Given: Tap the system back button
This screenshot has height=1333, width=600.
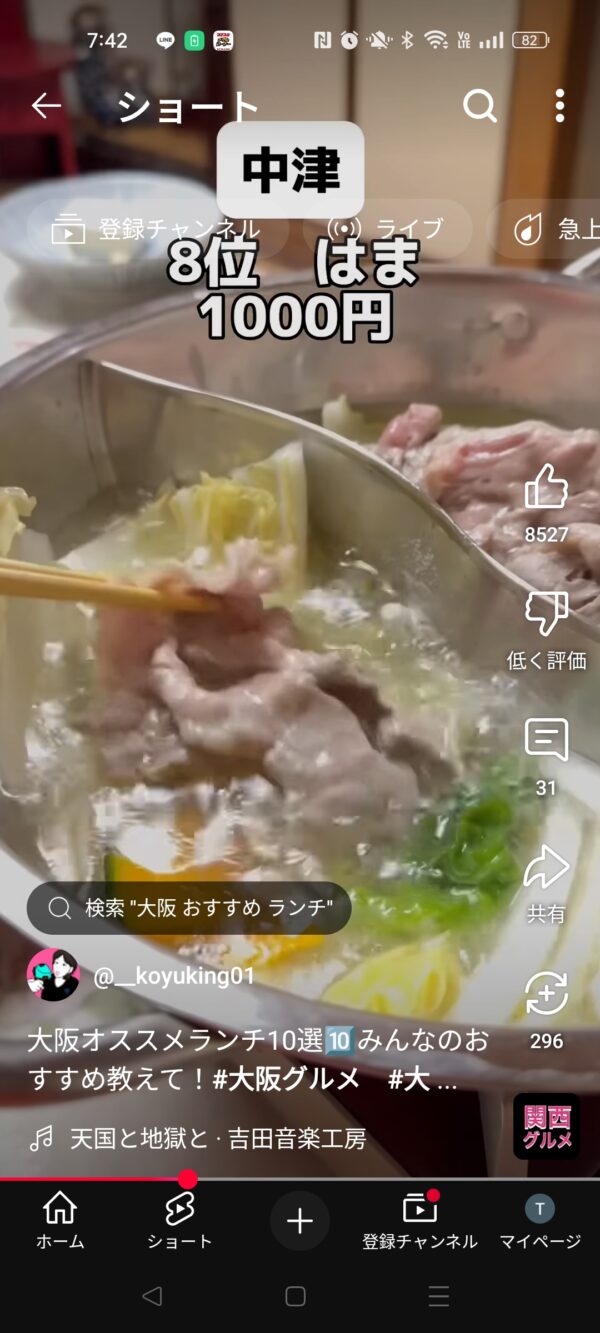Looking at the screenshot, I should (152, 1296).
